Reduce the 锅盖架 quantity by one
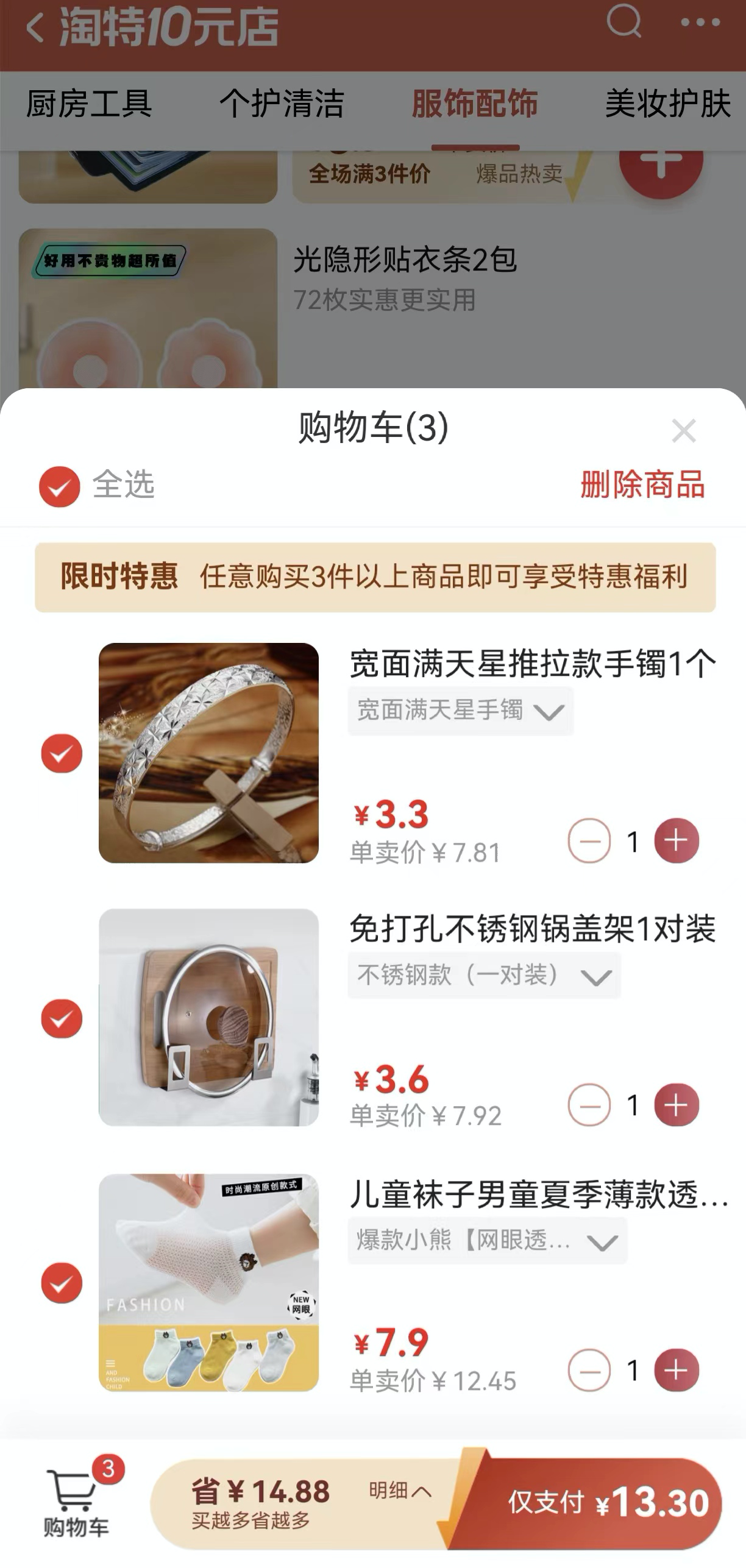746x1568 pixels. click(589, 1105)
